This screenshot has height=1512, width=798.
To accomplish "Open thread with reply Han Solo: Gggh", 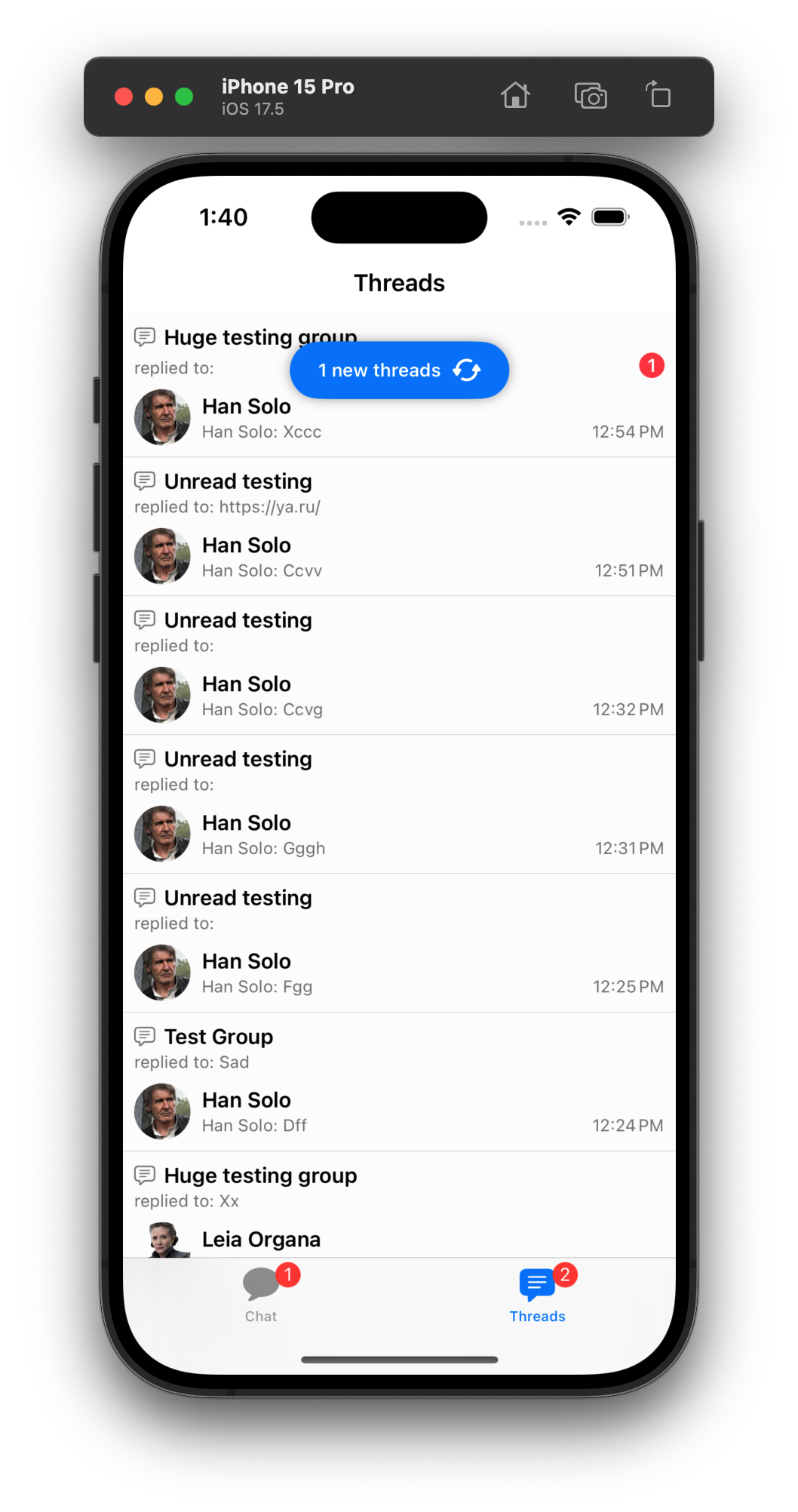I will pyautogui.click(x=398, y=806).
